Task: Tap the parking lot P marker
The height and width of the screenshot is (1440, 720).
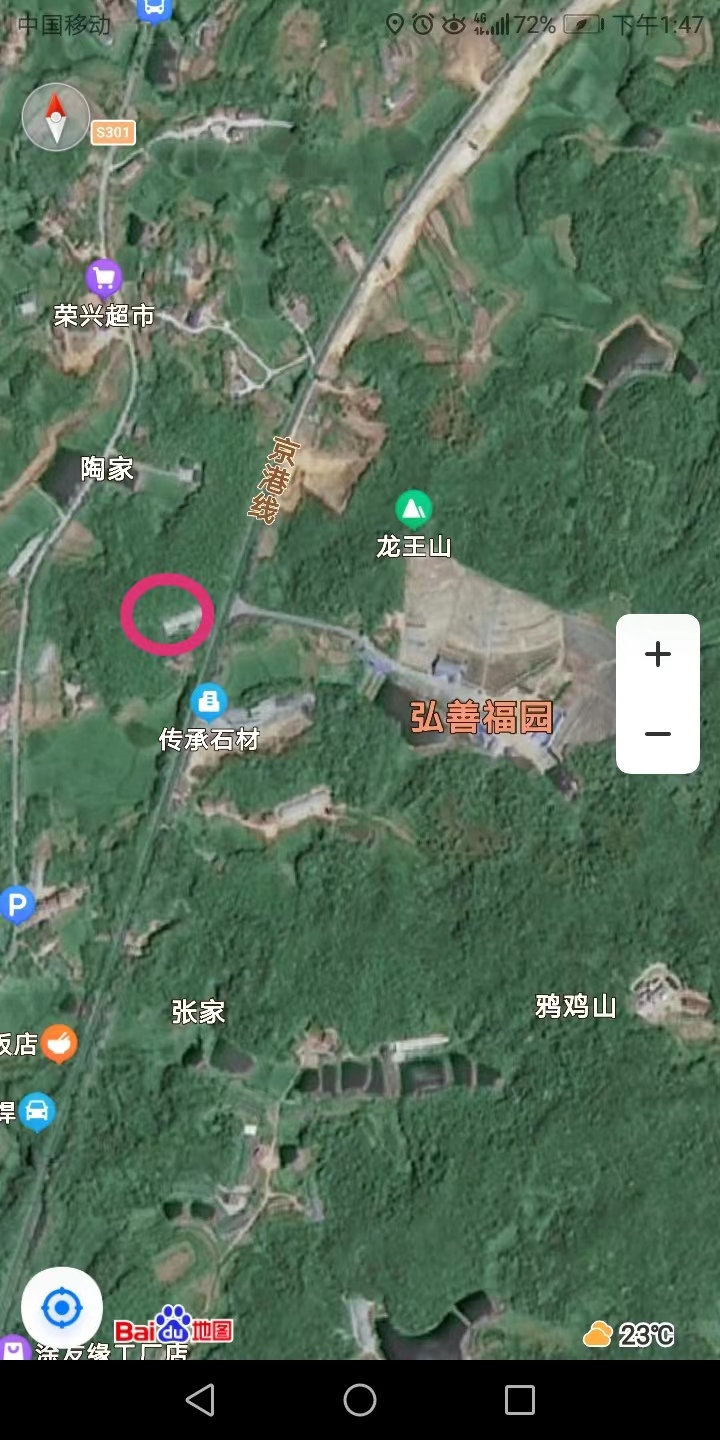Action: coord(17,906)
